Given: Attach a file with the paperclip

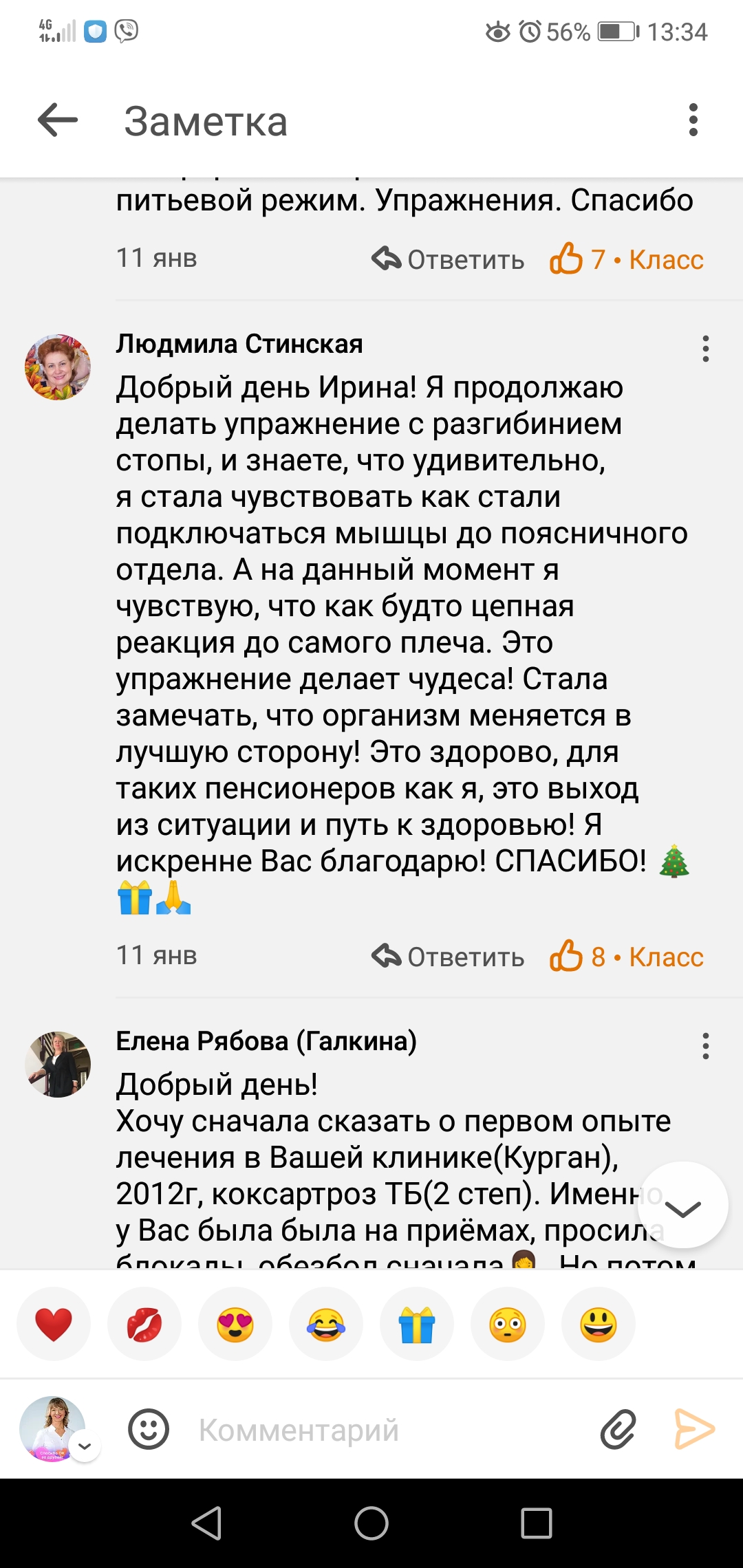Looking at the screenshot, I should 618,1430.
